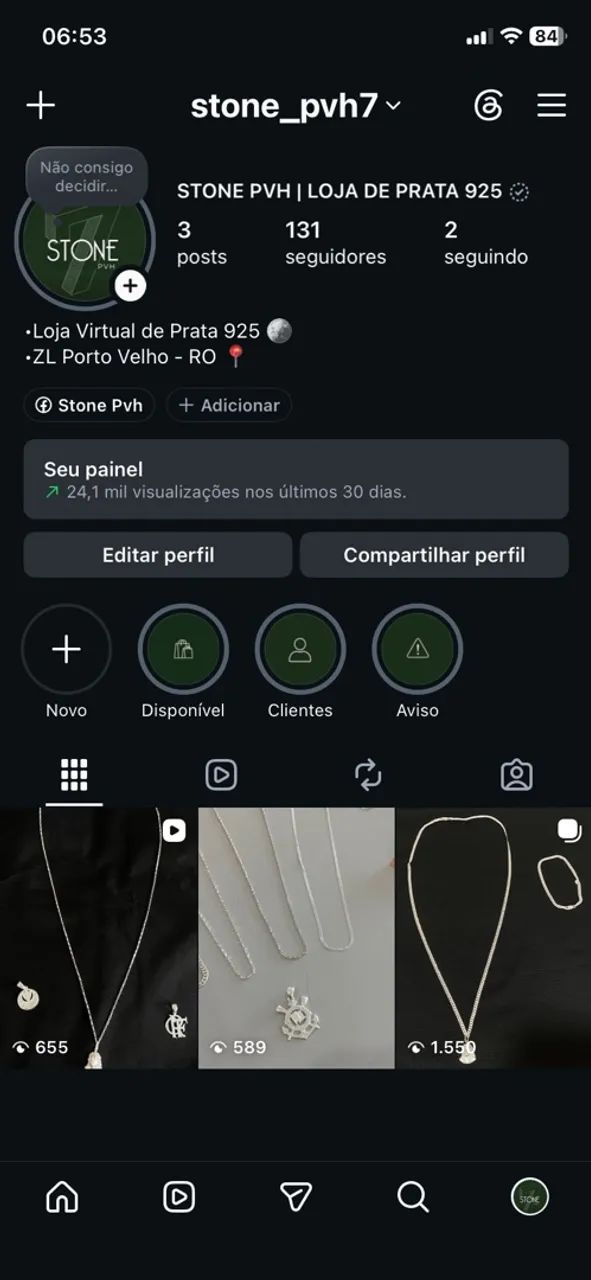Open the Threads icon

pyautogui.click(x=488, y=105)
